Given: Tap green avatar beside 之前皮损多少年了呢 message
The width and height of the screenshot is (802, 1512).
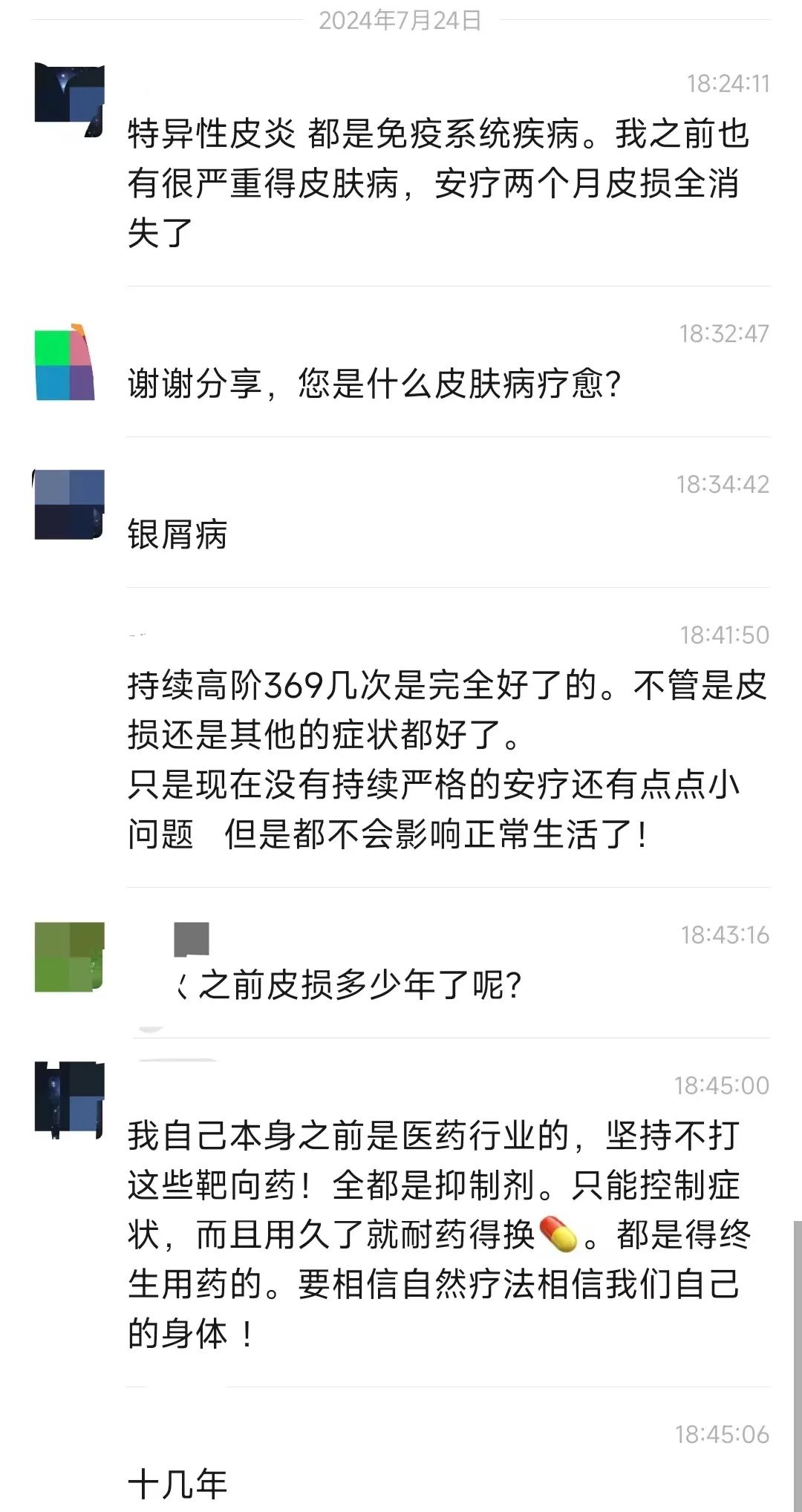Looking at the screenshot, I should pyautogui.click(x=69, y=958).
